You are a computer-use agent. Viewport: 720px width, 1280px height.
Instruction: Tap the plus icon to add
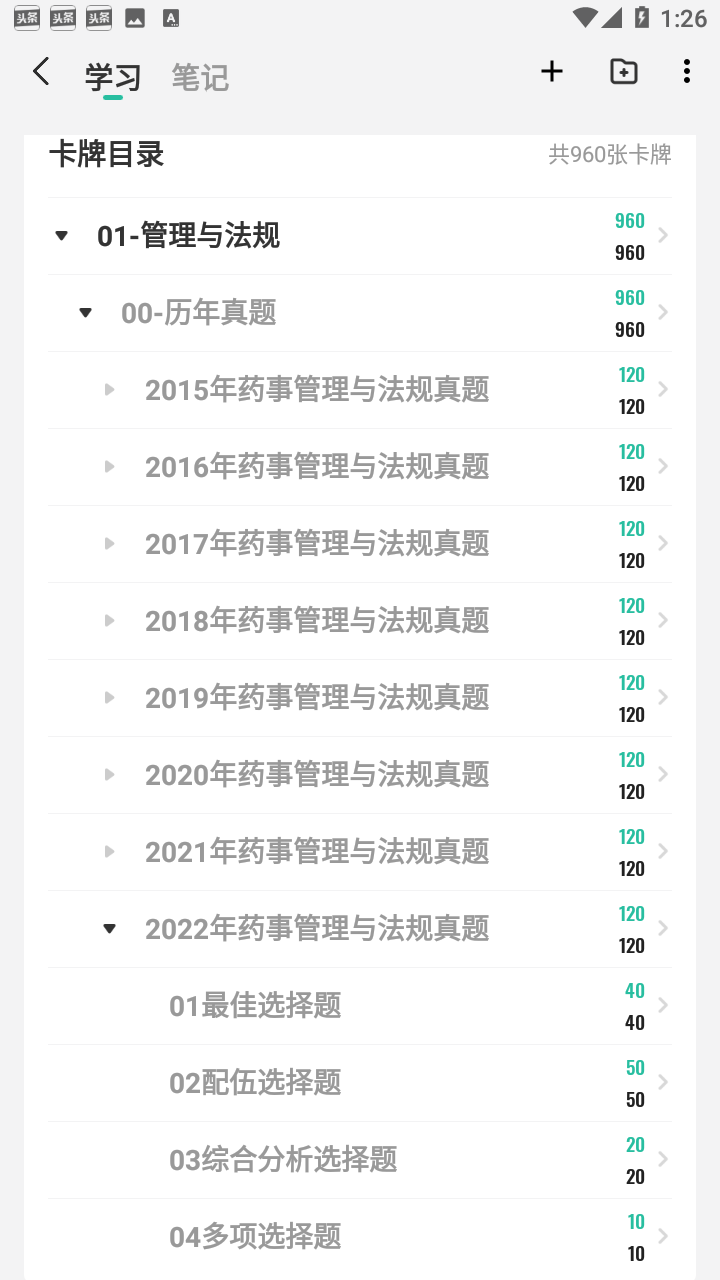click(x=552, y=71)
